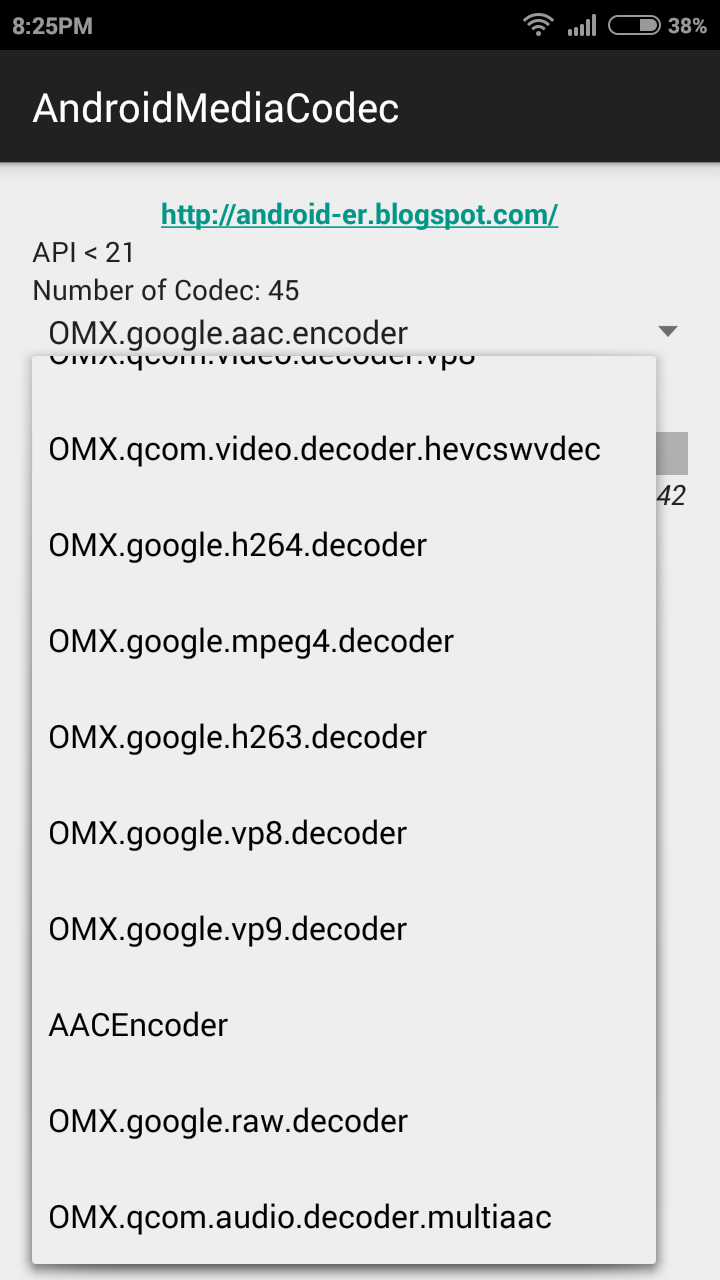This screenshot has width=720, height=1280.
Task: Click the battery indicator icon
Action: pos(632,24)
